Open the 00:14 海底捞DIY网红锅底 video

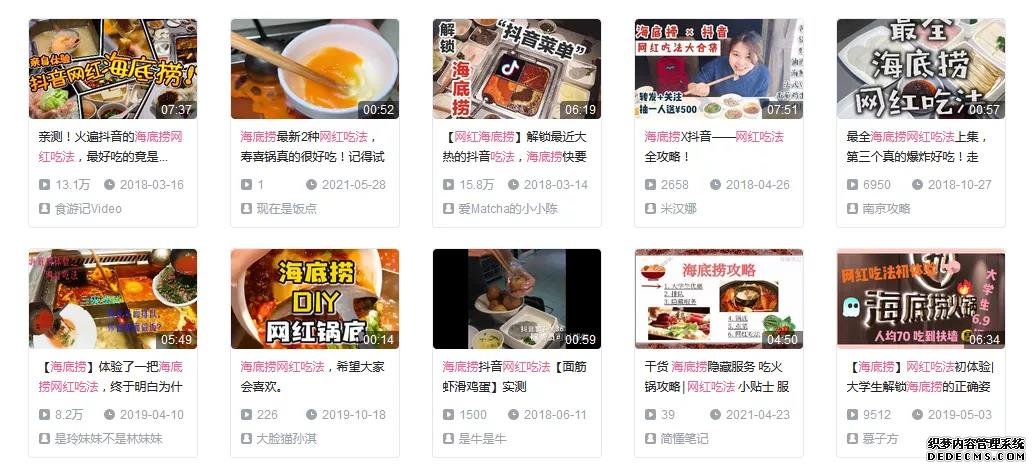pos(315,298)
